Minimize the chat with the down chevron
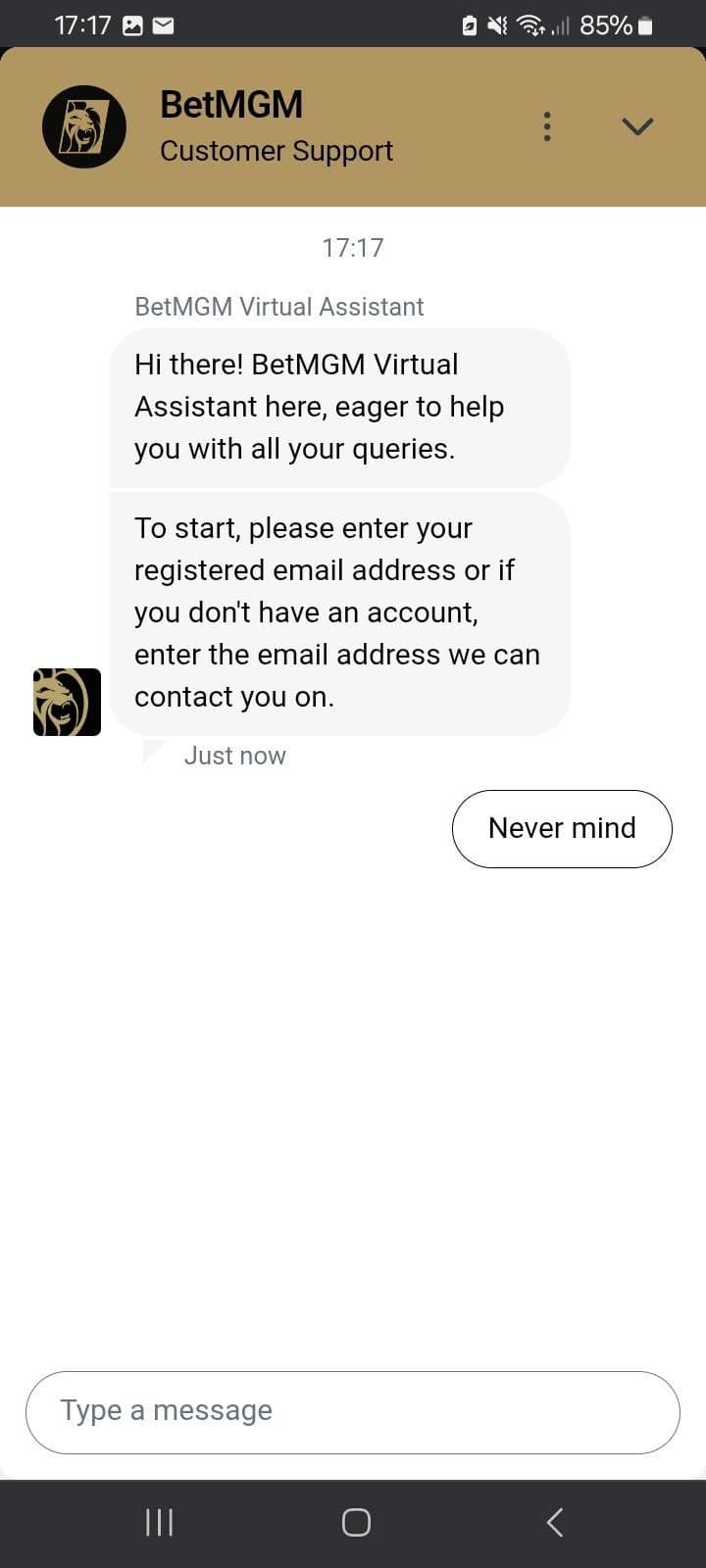Viewport: 706px width, 1568px height. [x=637, y=126]
